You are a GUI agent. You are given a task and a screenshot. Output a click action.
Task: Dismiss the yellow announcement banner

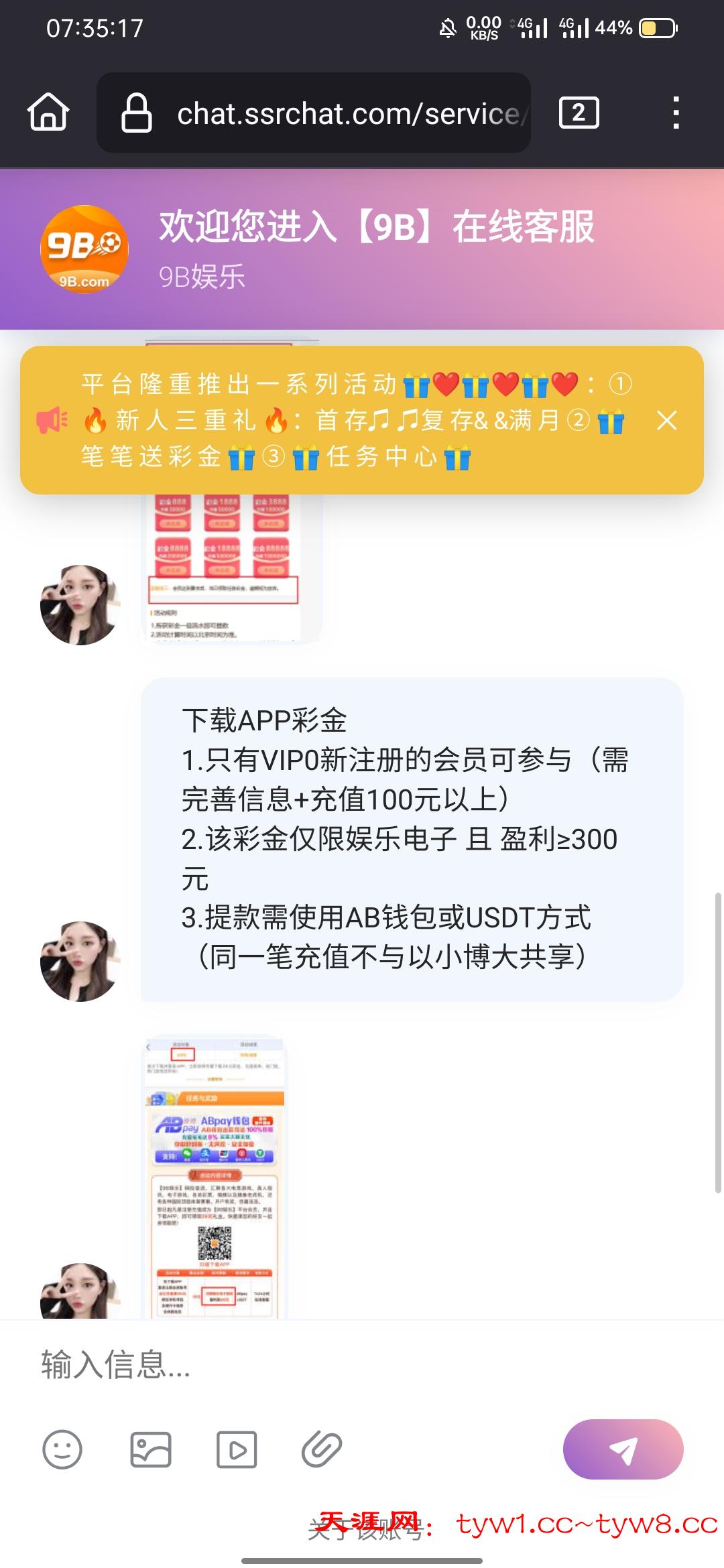coord(666,421)
